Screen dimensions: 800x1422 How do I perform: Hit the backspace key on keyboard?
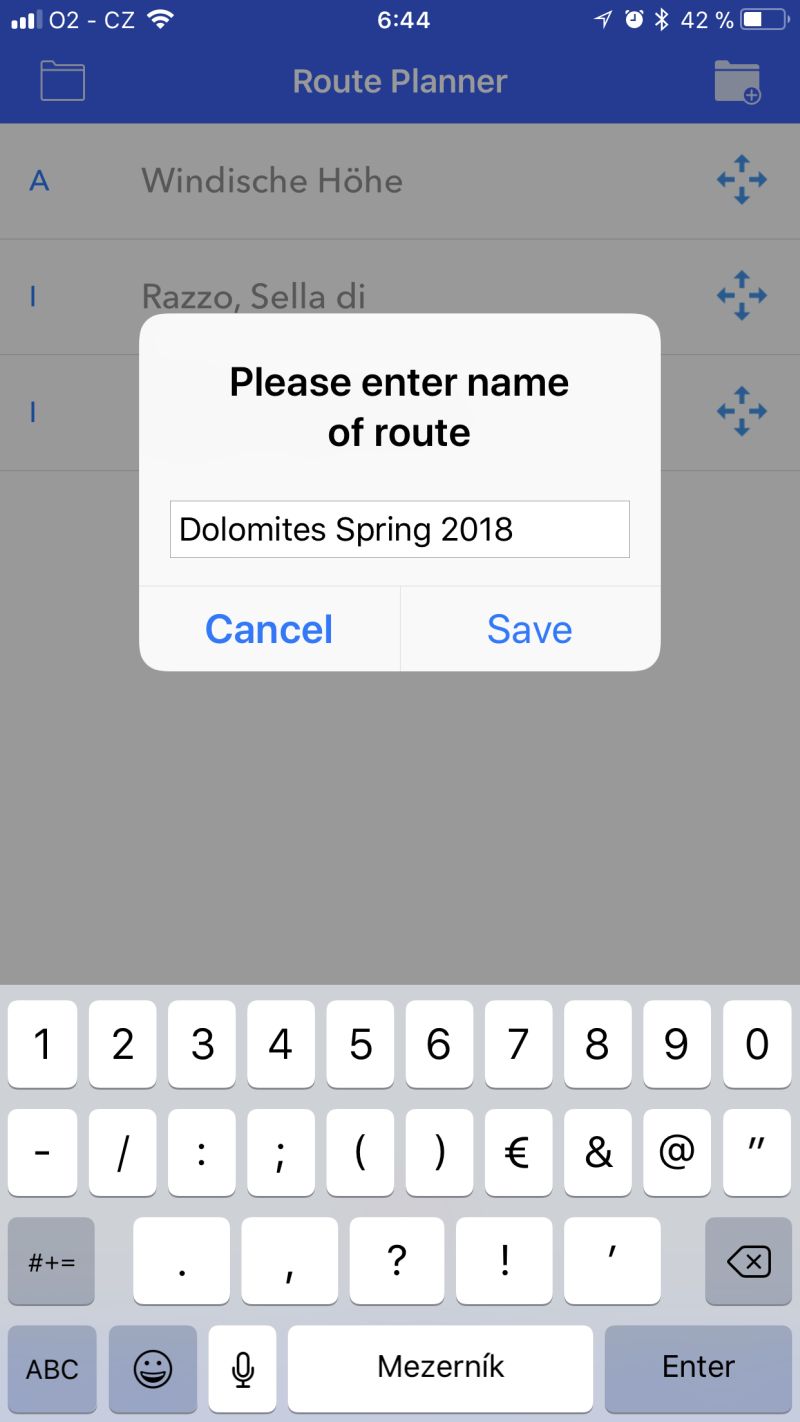749,1261
